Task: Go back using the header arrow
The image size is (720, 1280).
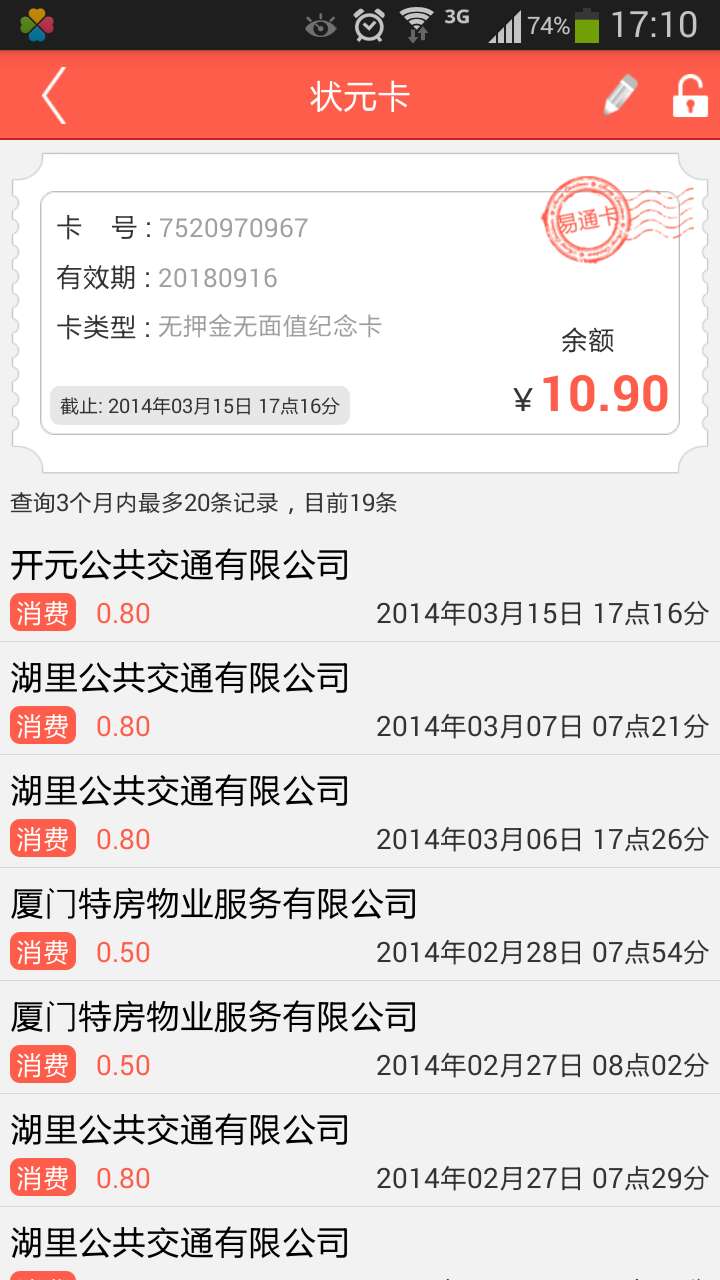Action: point(54,96)
